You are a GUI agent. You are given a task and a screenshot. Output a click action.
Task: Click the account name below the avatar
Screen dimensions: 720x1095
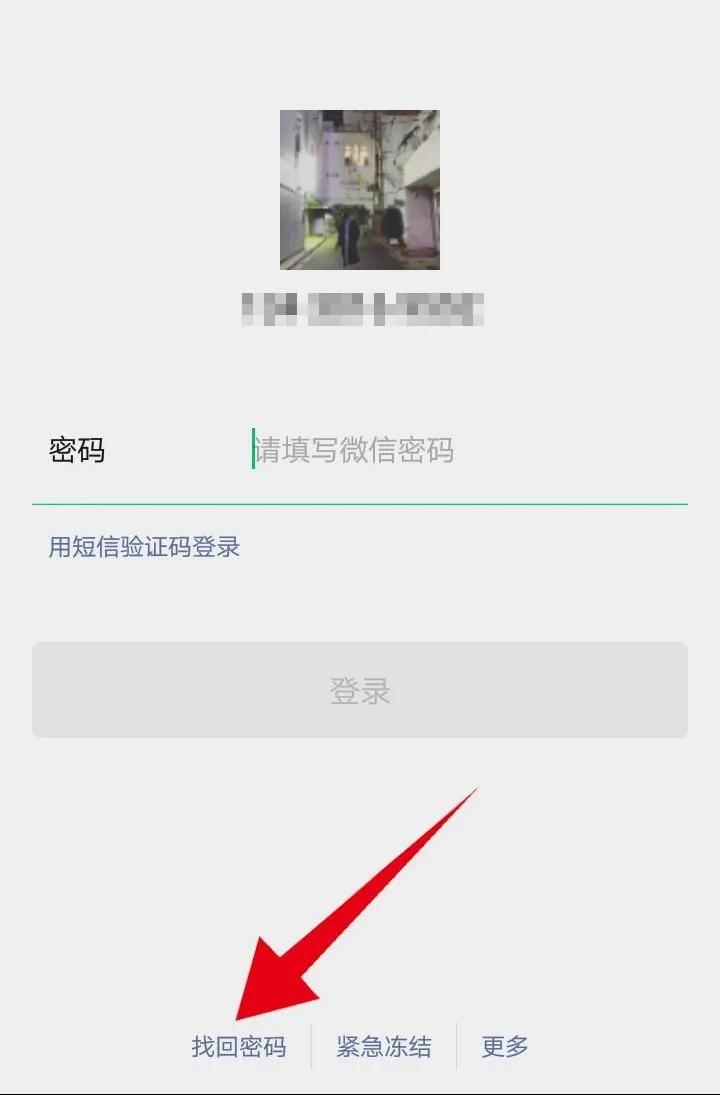tap(360, 305)
